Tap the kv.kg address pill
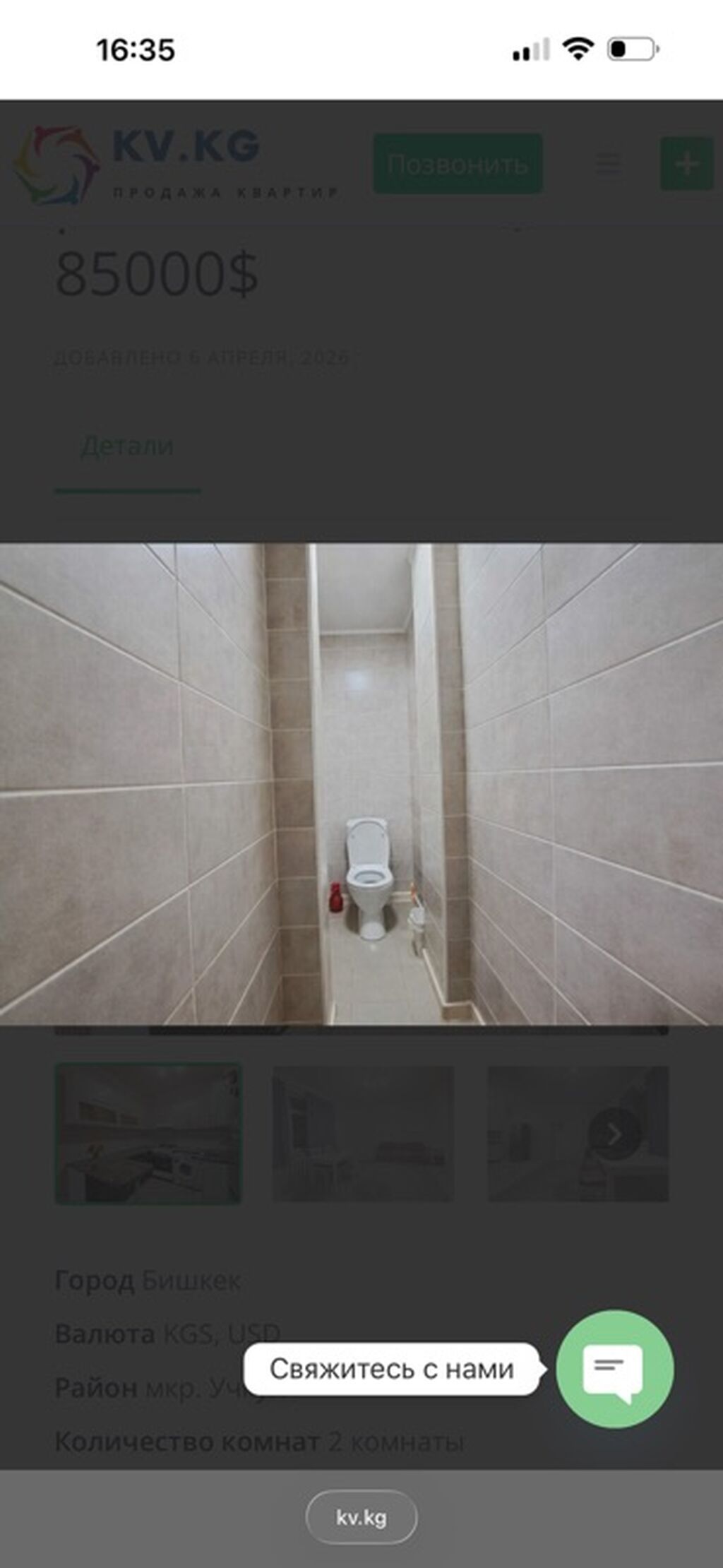This screenshot has height=1568, width=723. click(361, 1517)
